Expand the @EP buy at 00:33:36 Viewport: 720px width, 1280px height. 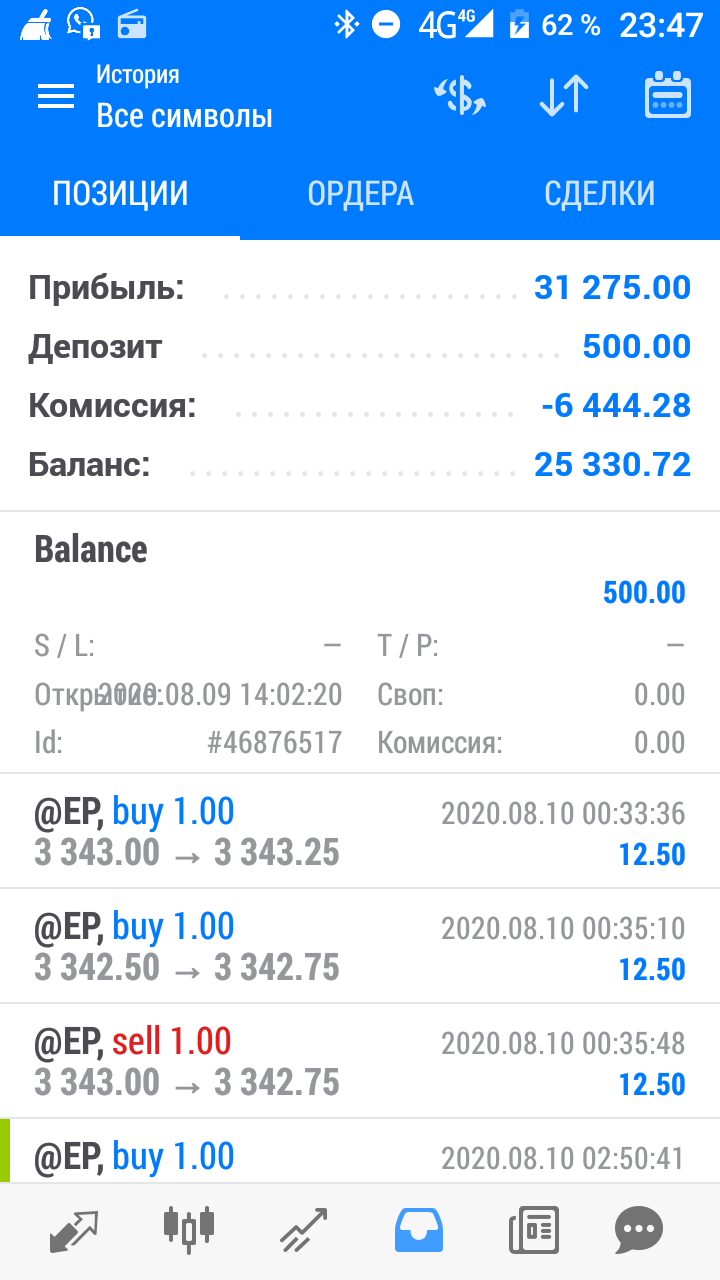point(360,831)
